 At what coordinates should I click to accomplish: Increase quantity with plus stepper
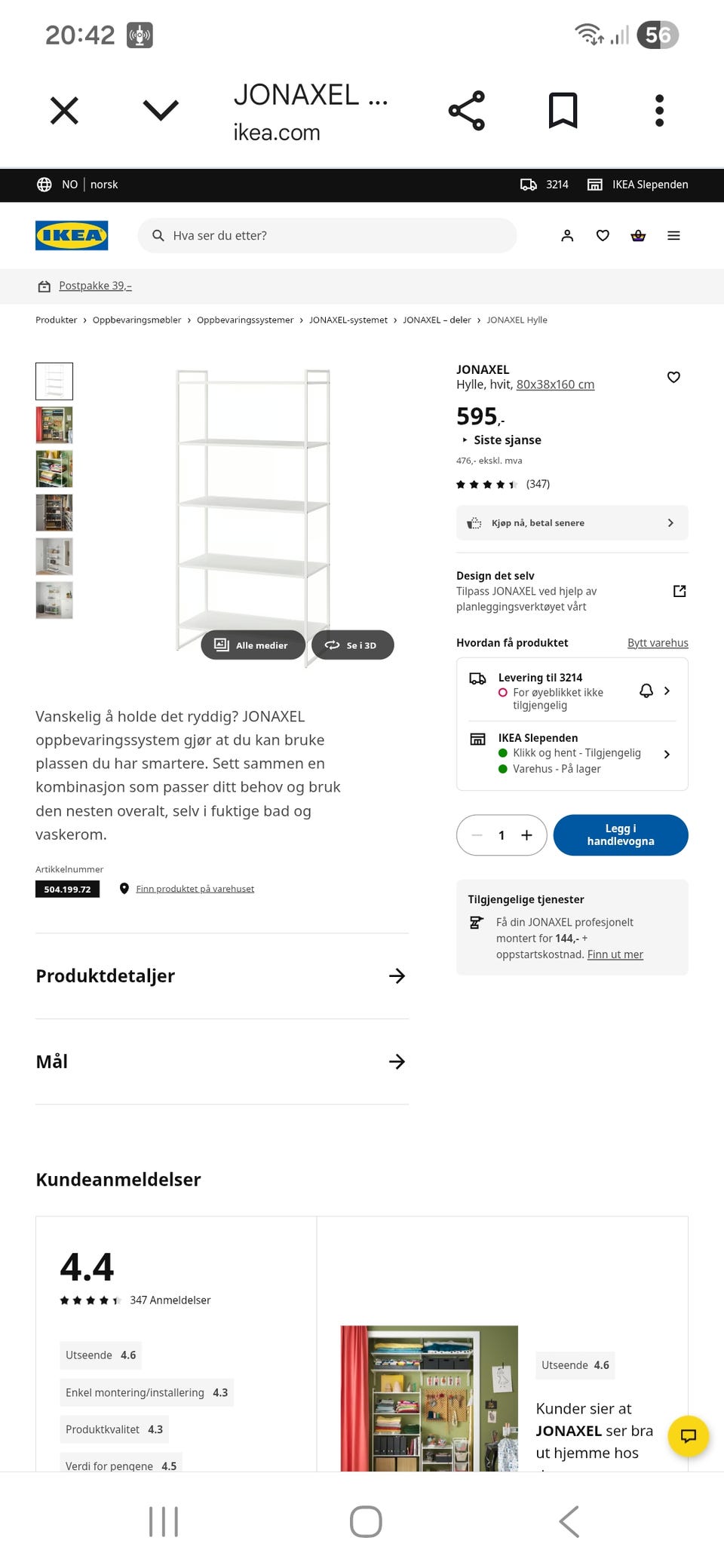coord(526,835)
